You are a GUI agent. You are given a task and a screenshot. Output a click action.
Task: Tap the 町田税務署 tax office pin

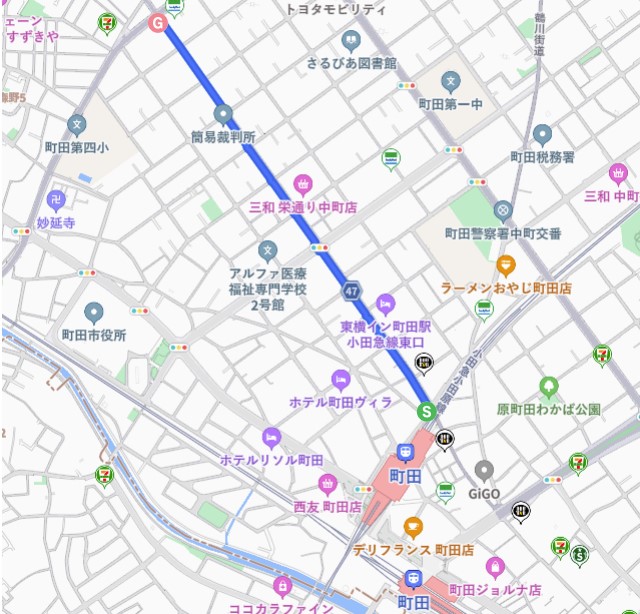542,134
